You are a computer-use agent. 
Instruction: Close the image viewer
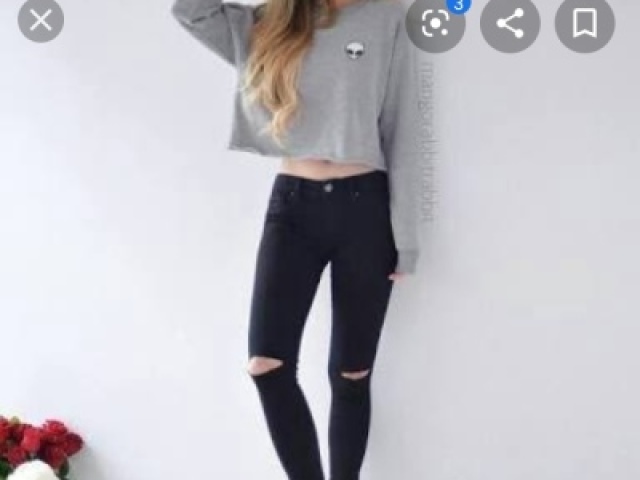40,20
